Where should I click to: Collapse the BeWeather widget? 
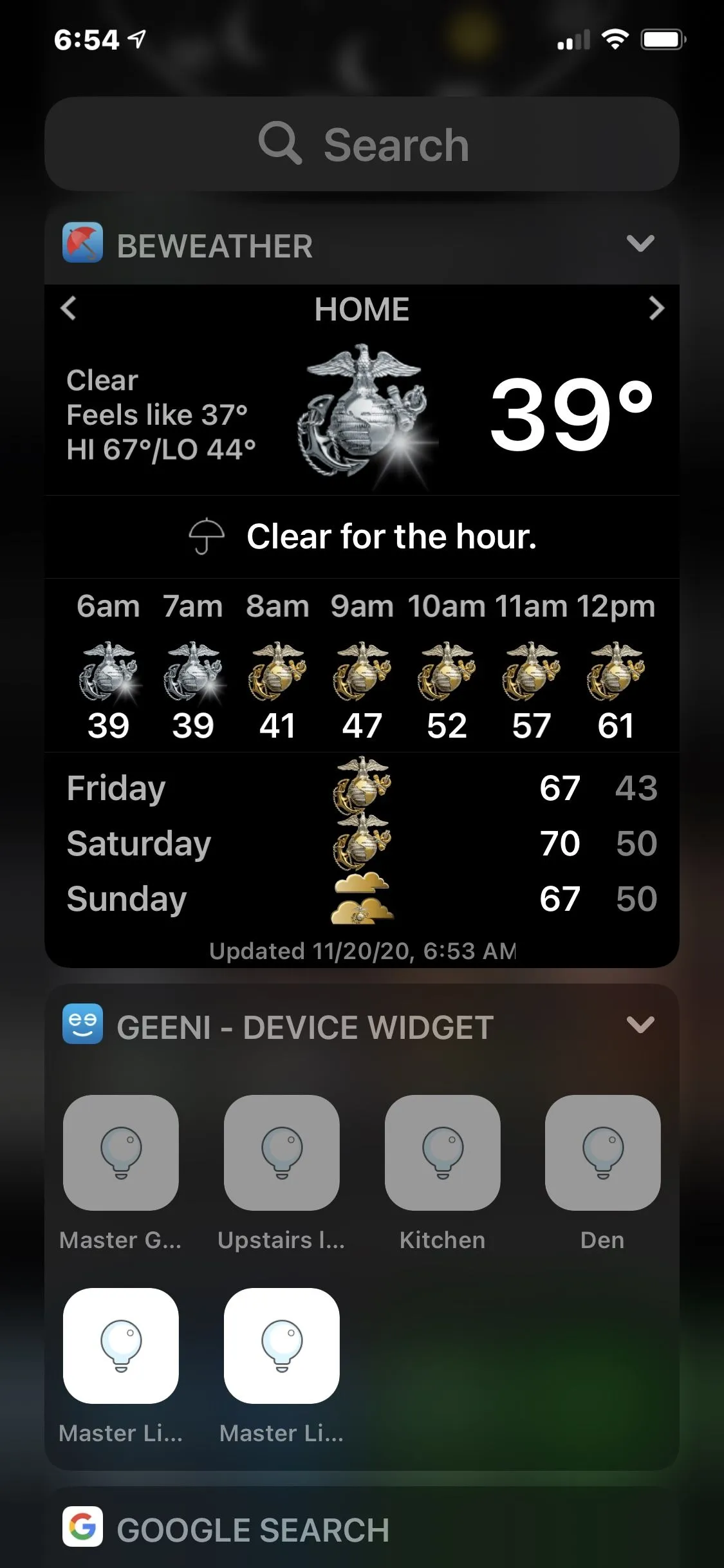tap(640, 243)
